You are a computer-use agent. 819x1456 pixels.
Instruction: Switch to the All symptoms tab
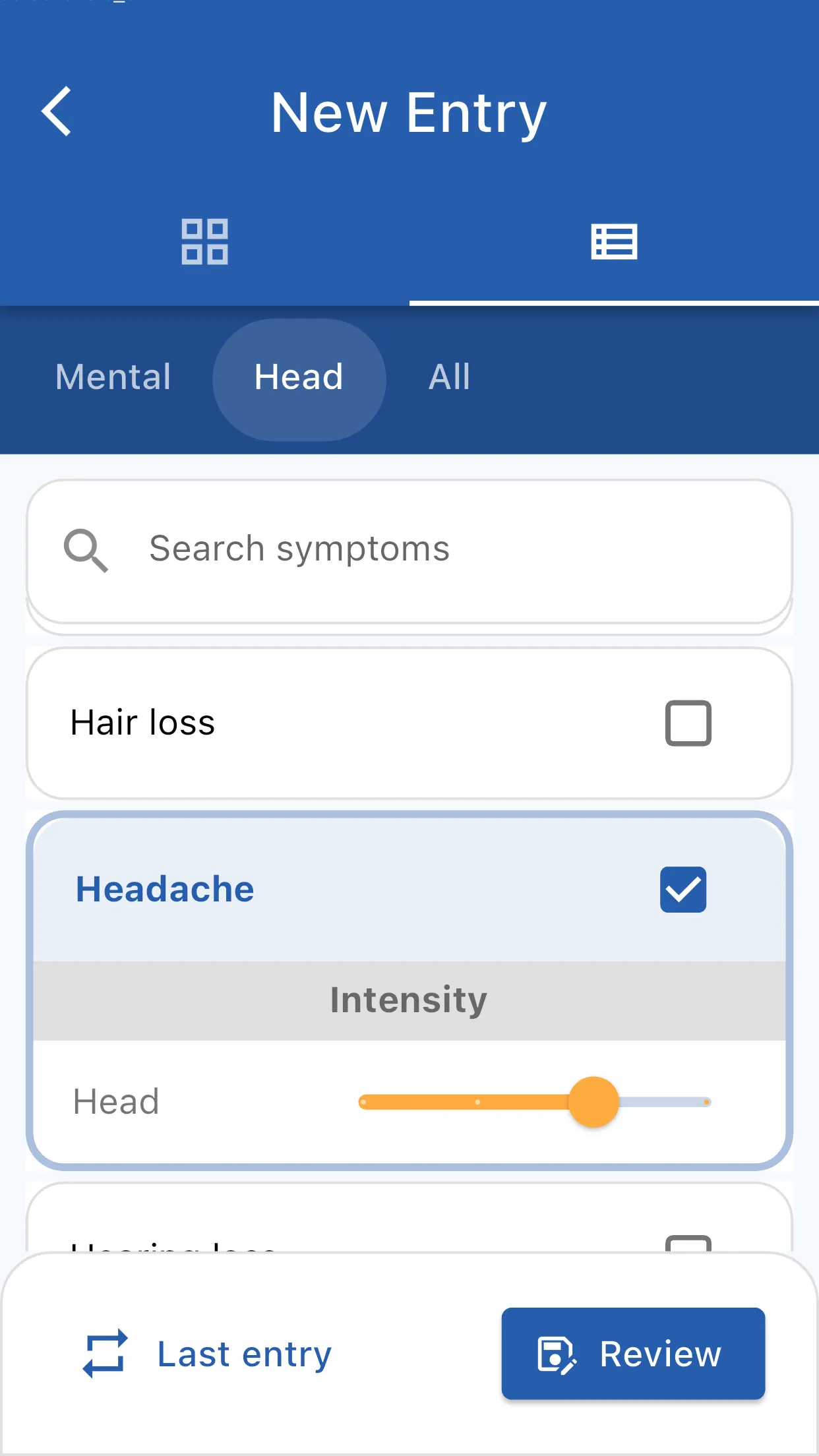[449, 378]
